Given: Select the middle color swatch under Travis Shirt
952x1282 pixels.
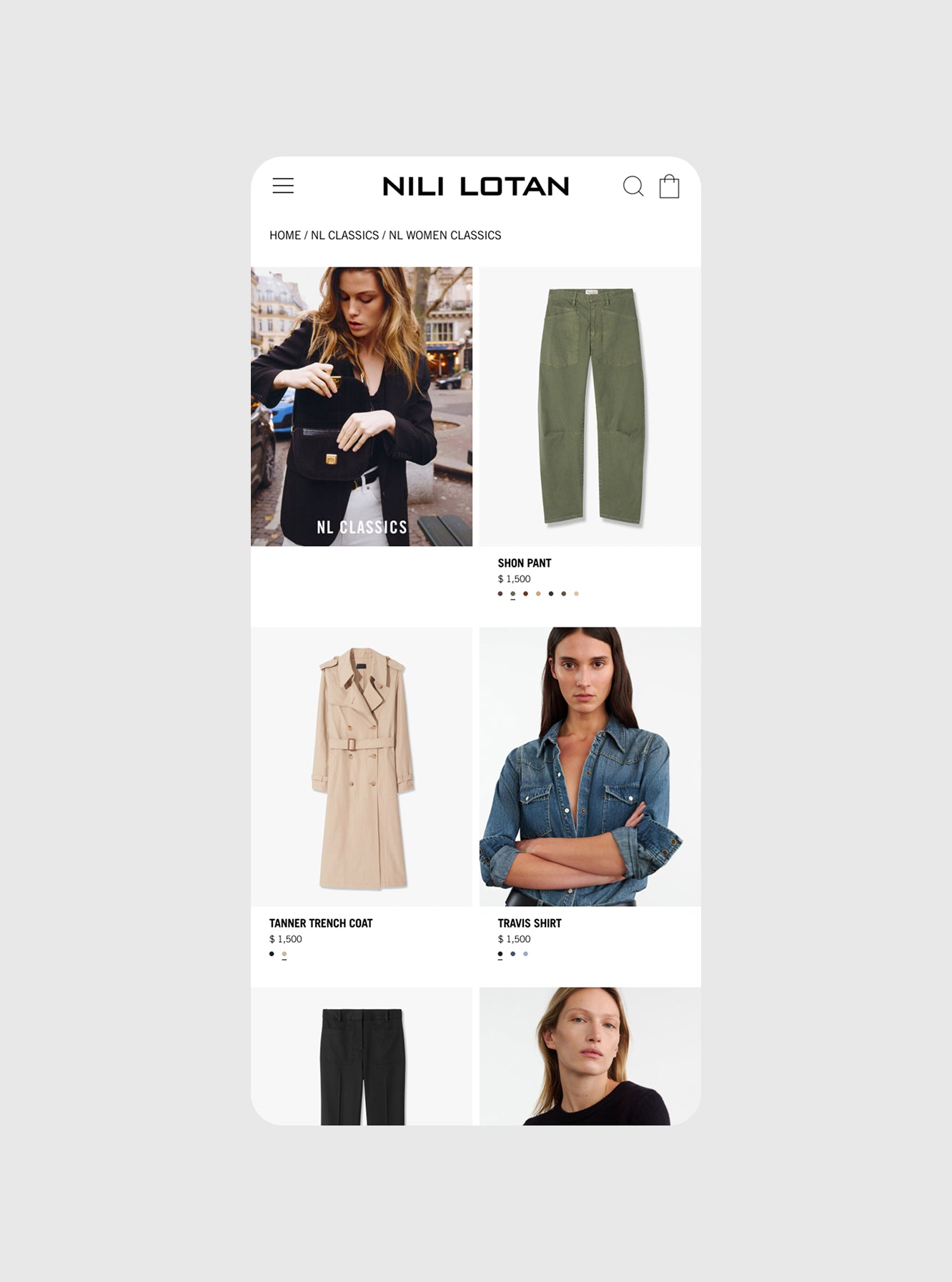Looking at the screenshot, I should tap(513, 954).
